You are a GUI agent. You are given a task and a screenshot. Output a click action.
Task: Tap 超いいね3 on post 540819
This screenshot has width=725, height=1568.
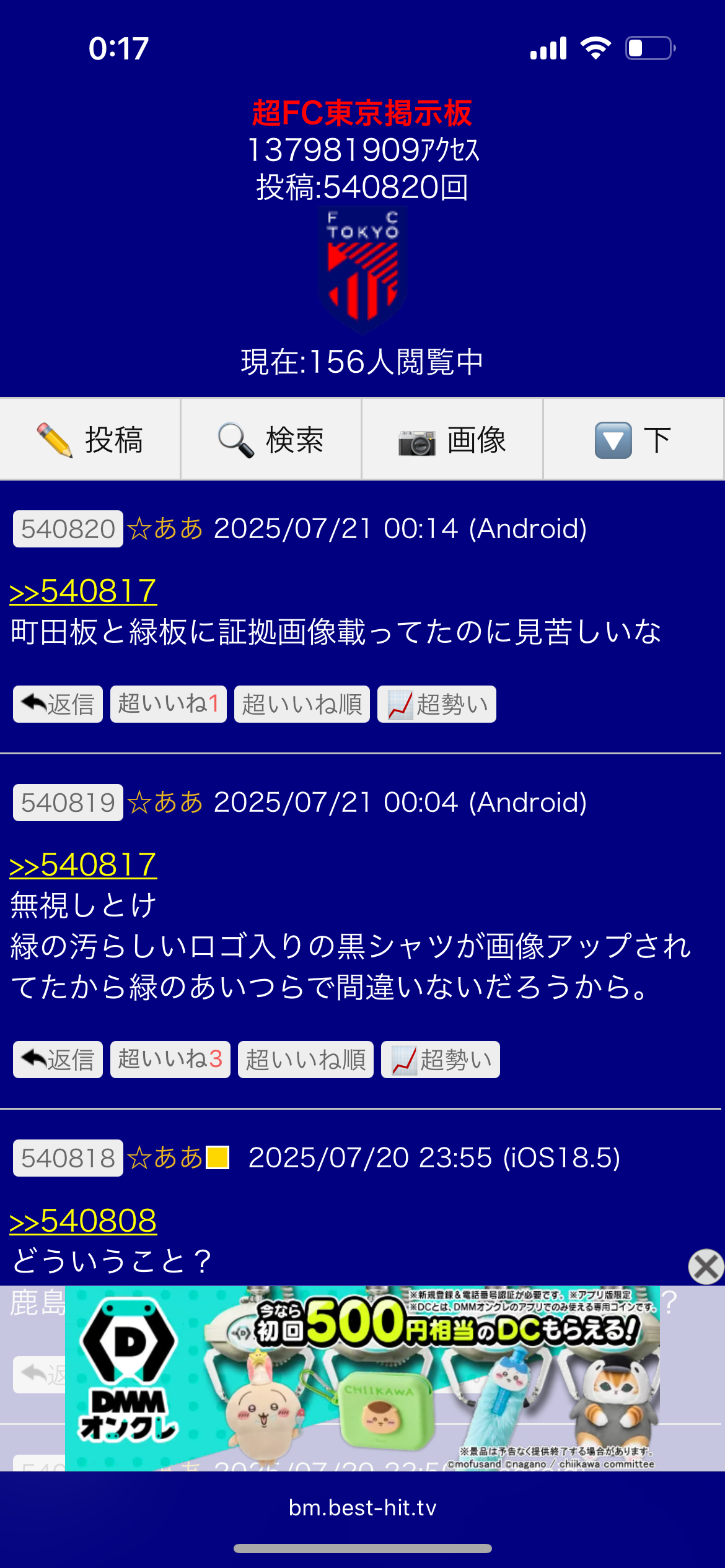tap(170, 1060)
